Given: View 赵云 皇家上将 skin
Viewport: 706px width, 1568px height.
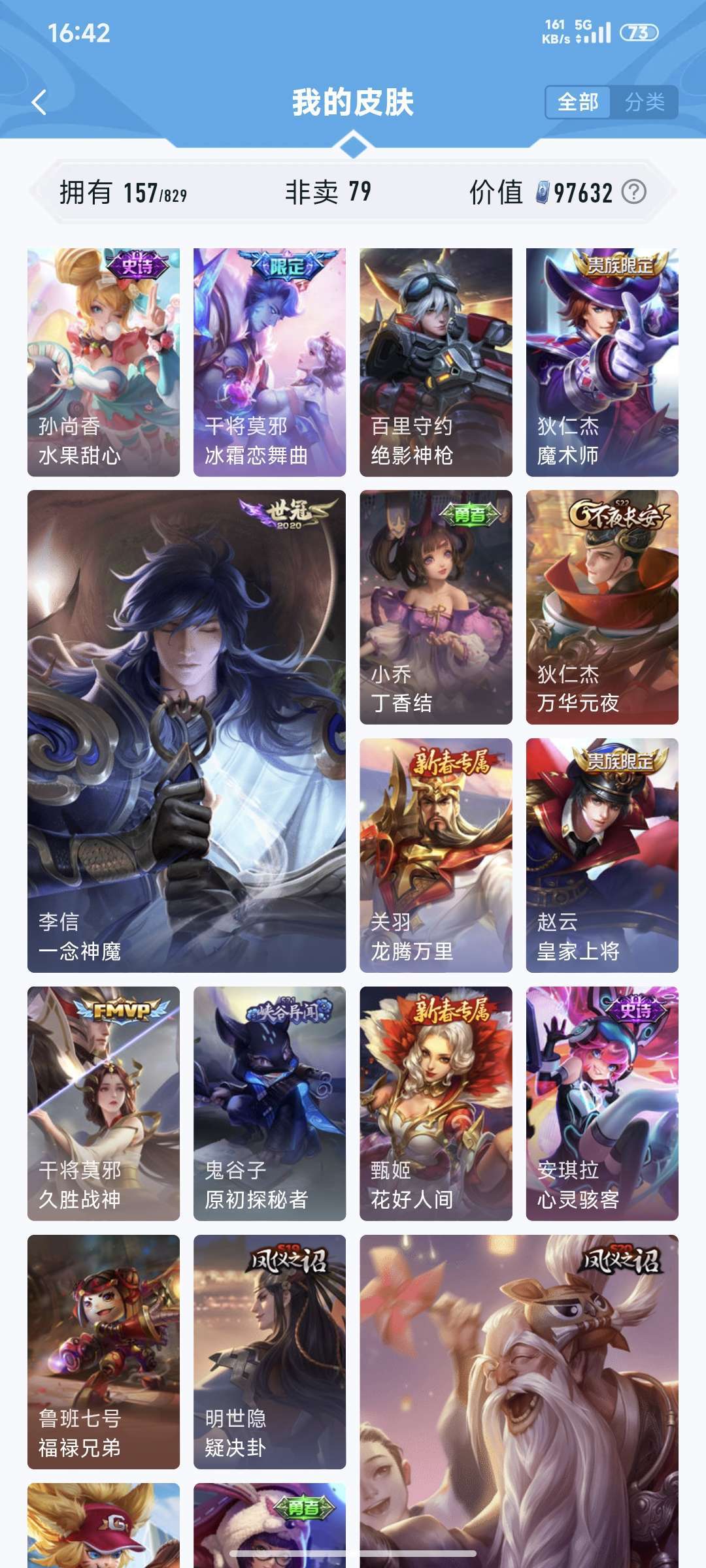Looking at the screenshot, I should 602,855.
